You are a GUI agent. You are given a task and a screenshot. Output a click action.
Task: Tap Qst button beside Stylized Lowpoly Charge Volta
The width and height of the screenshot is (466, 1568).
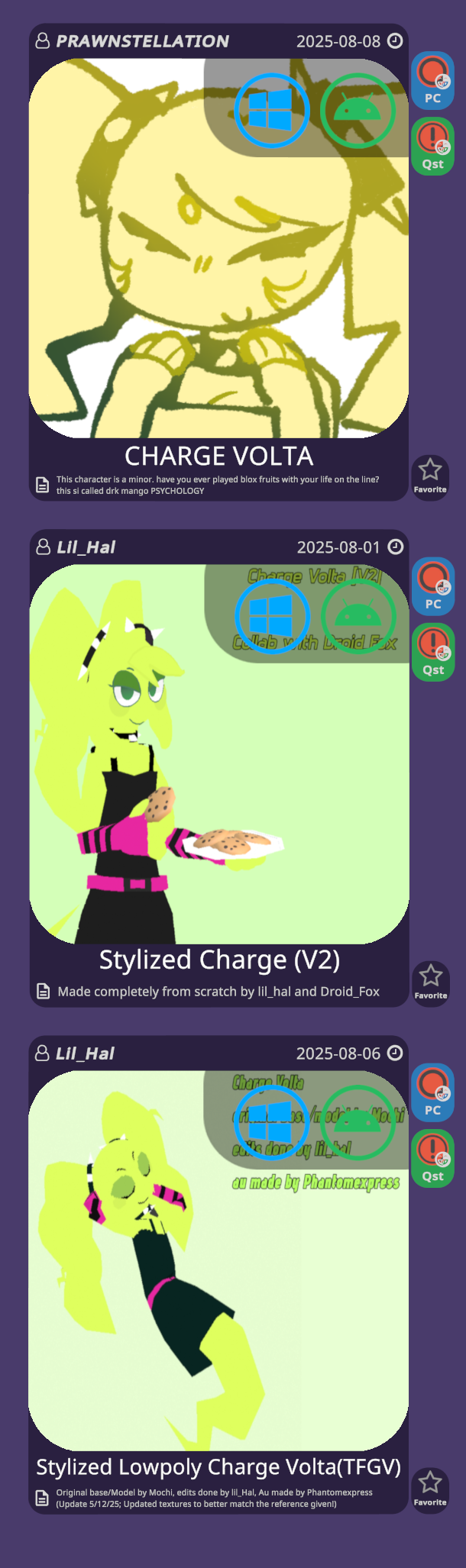coord(432,1158)
